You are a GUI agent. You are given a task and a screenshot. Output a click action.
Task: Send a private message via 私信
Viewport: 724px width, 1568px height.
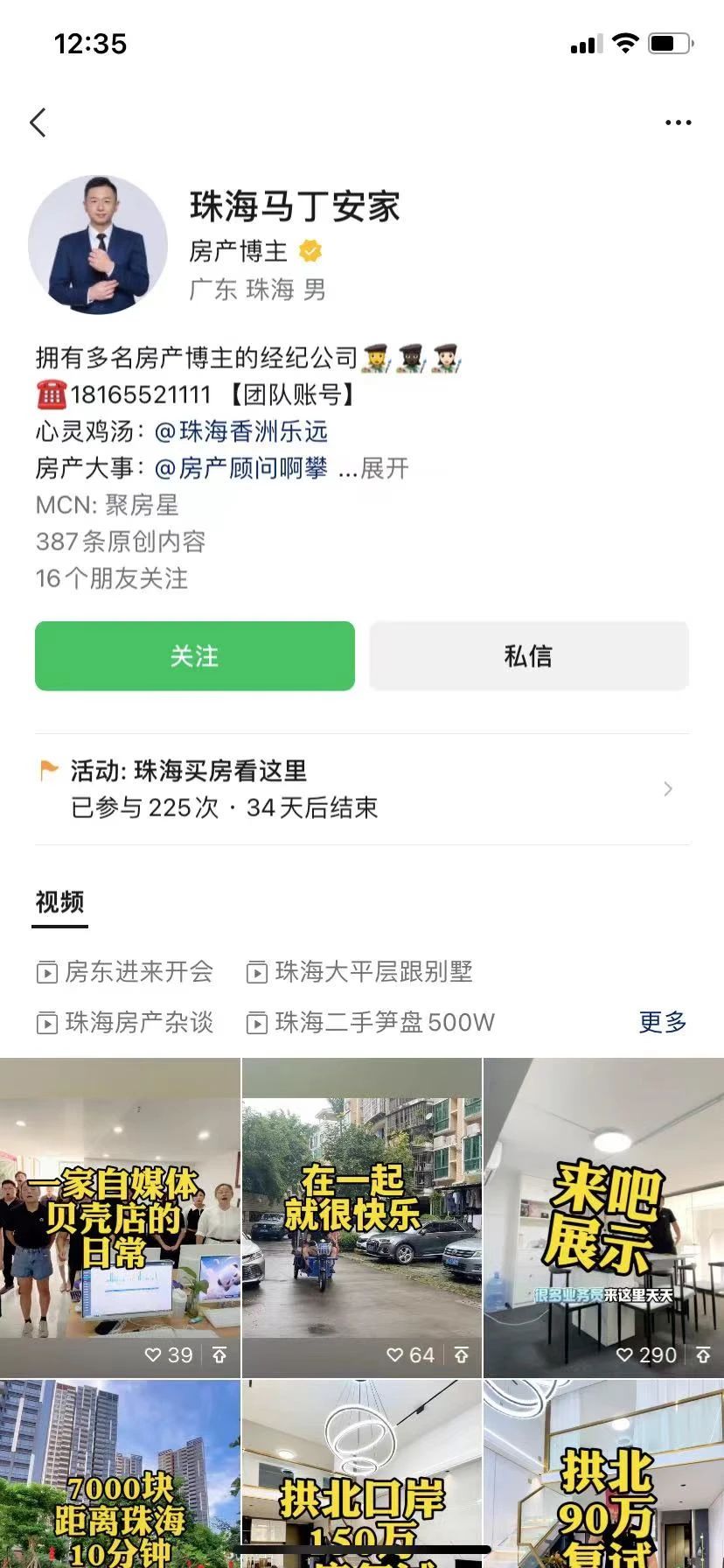point(529,656)
